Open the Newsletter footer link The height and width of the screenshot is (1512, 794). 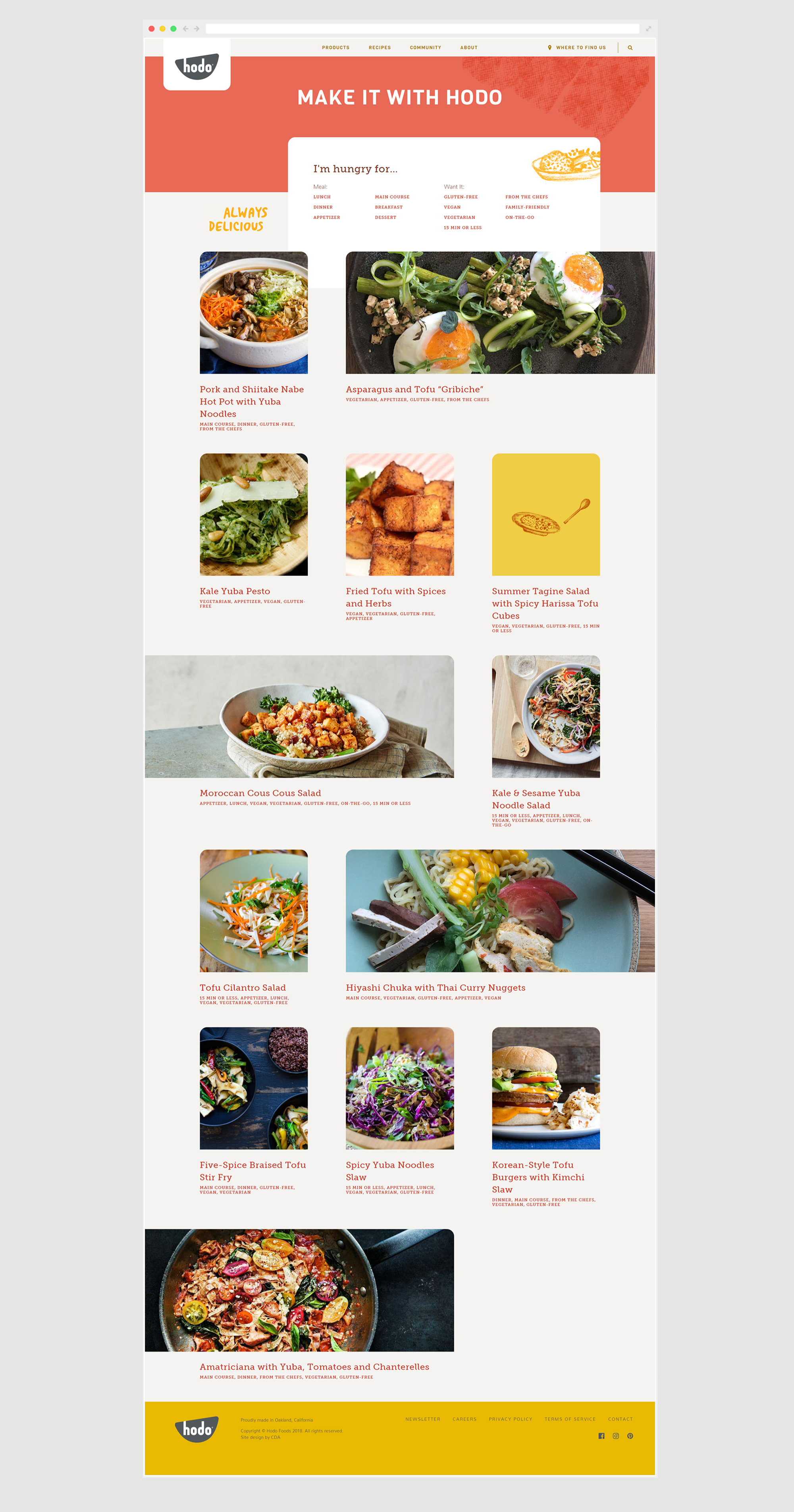[422, 1419]
